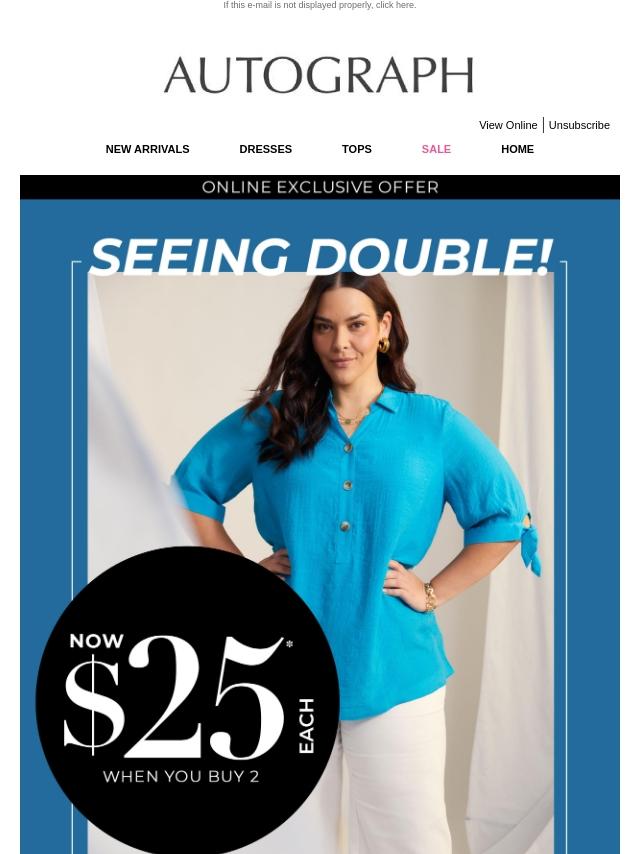Open the New Arrivals category
The width and height of the screenshot is (640, 854).
tap(147, 149)
